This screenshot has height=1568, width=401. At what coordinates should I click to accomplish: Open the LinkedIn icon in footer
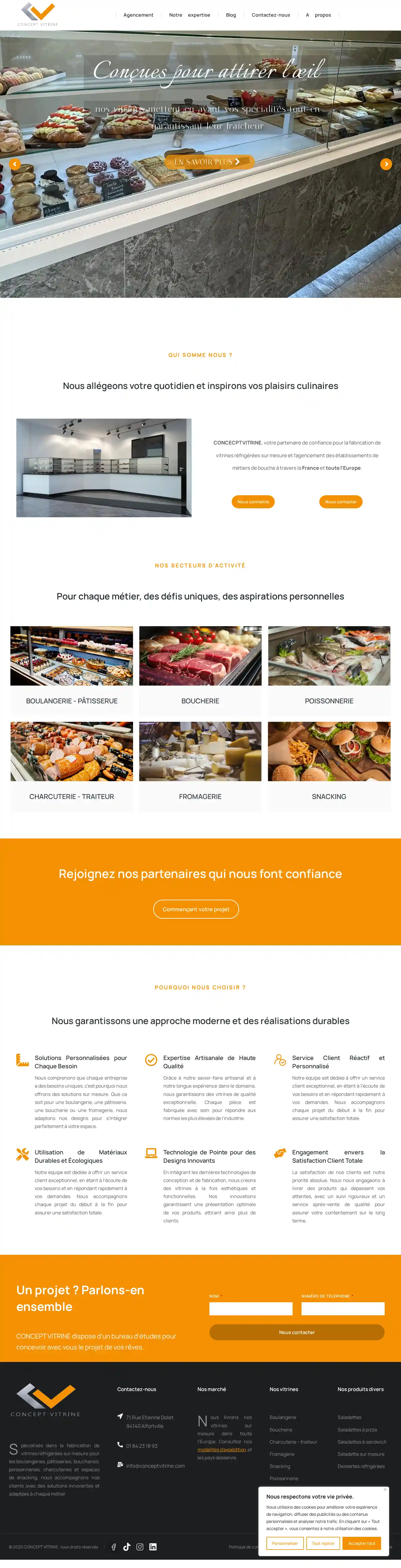[x=153, y=1547]
